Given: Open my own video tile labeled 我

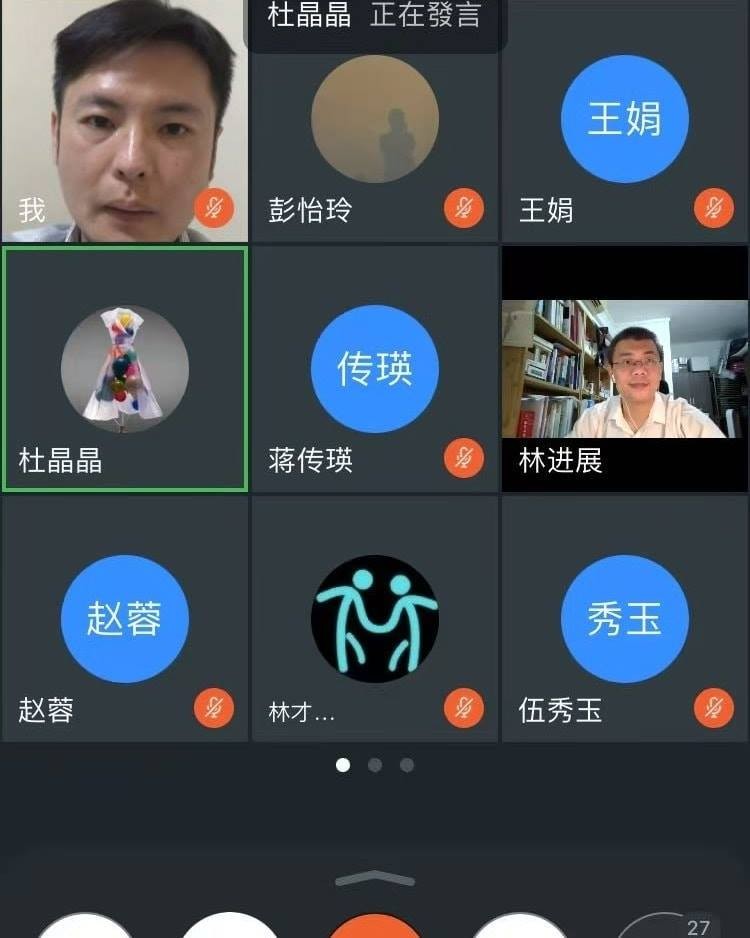Looking at the screenshot, I should 124,120.
